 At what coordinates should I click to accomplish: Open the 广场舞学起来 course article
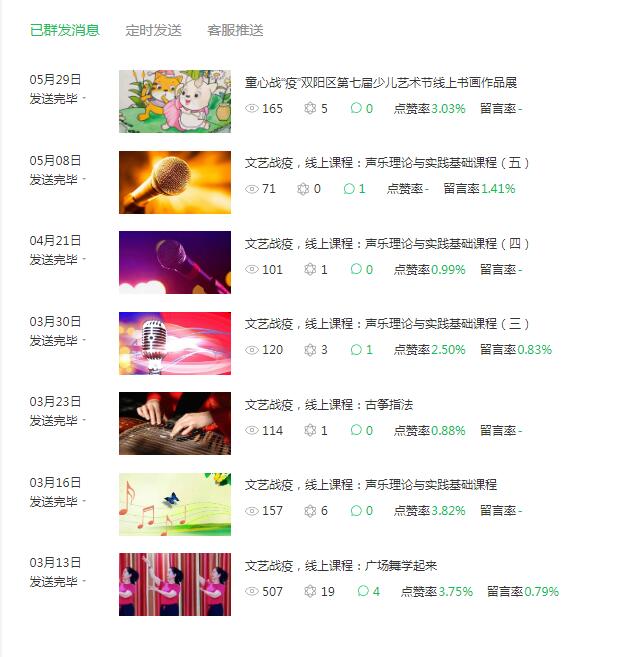[x=341, y=565]
